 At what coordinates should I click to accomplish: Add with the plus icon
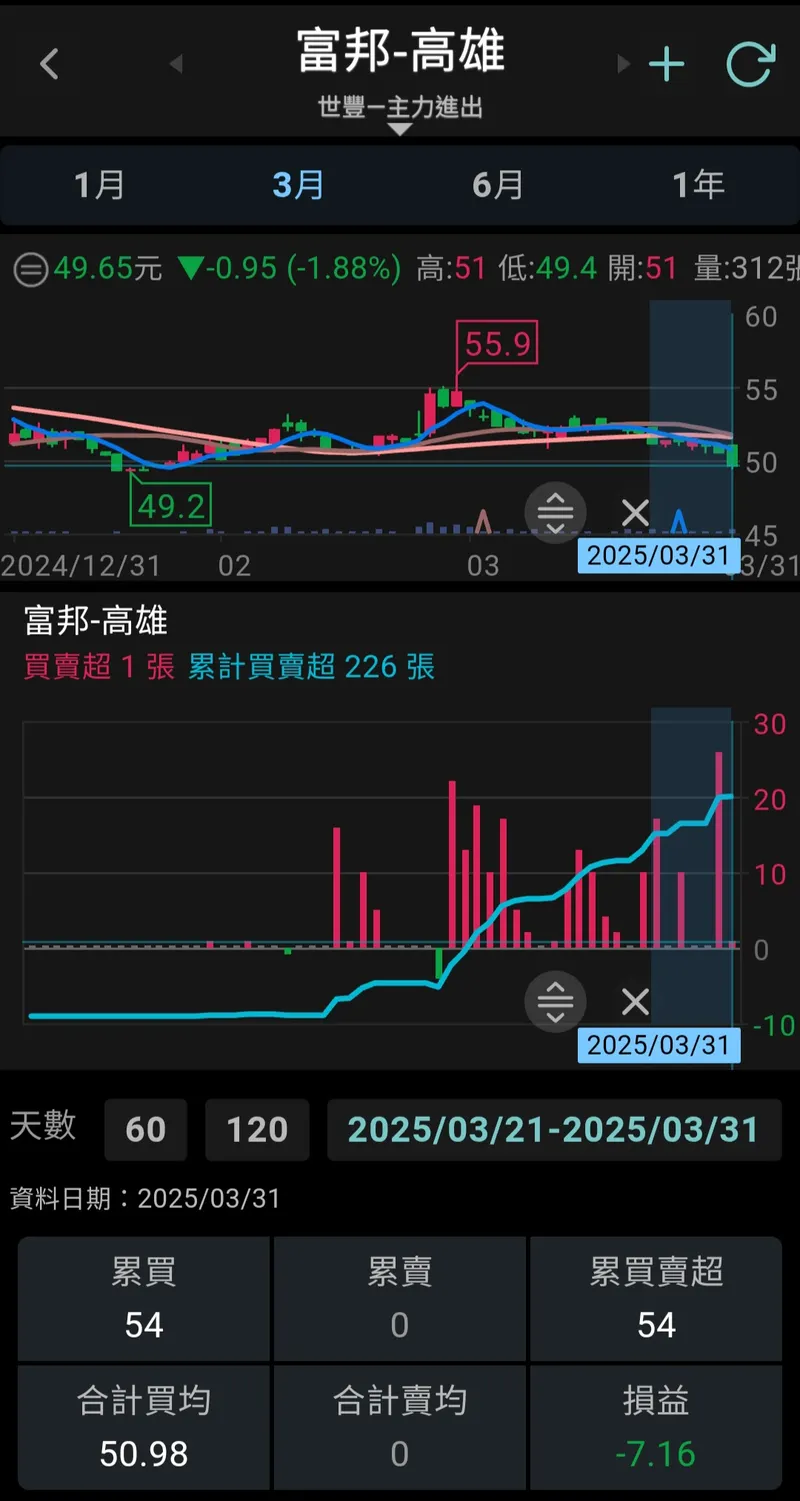coord(666,64)
